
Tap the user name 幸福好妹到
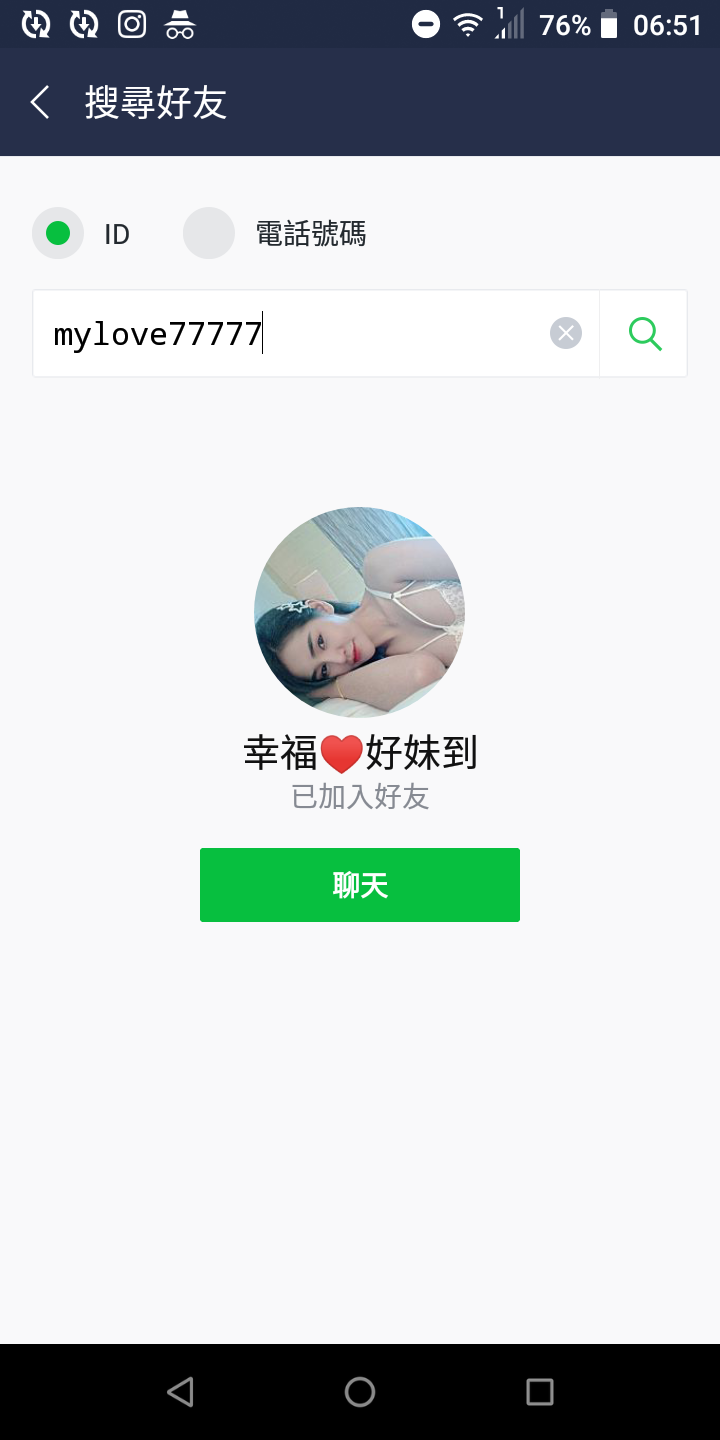[x=360, y=754]
